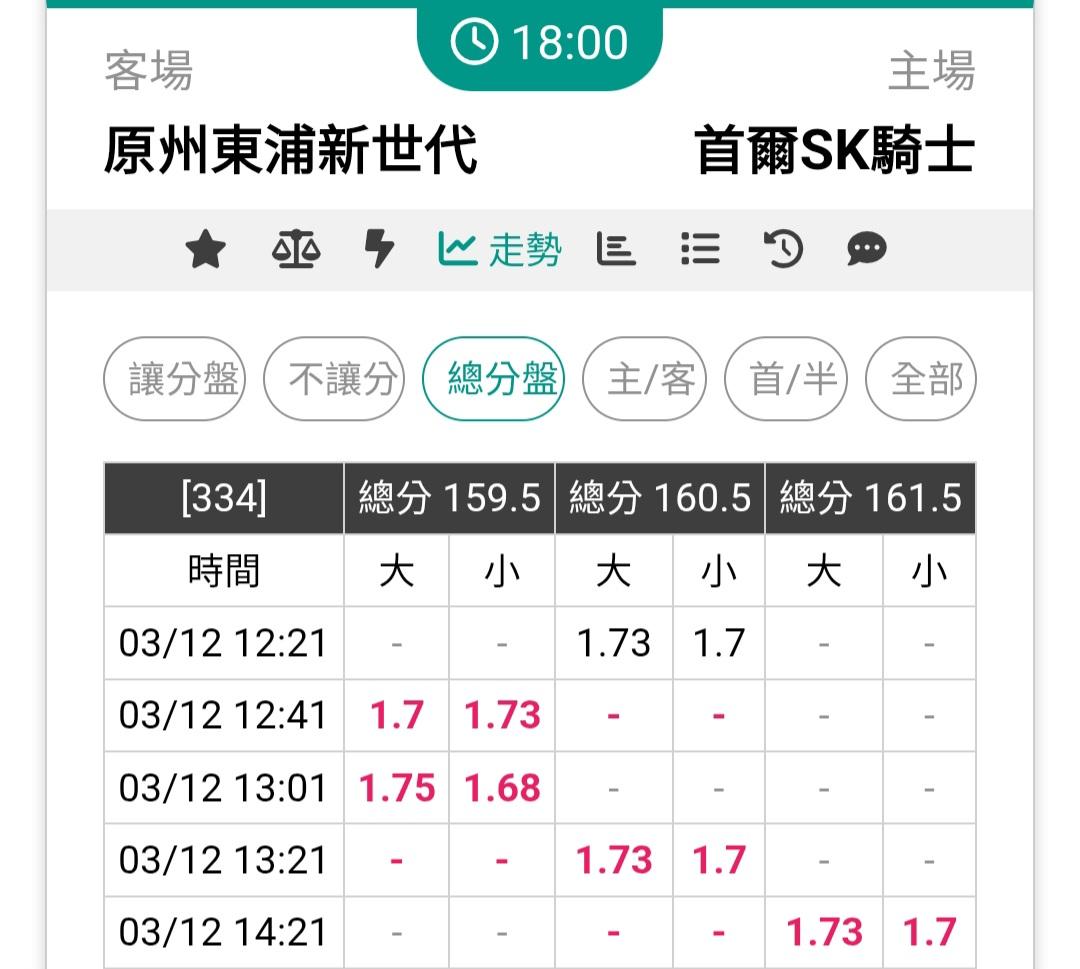Select the 總分盤 chip
Viewport: 1080px width, 969px height.
[x=494, y=380]
